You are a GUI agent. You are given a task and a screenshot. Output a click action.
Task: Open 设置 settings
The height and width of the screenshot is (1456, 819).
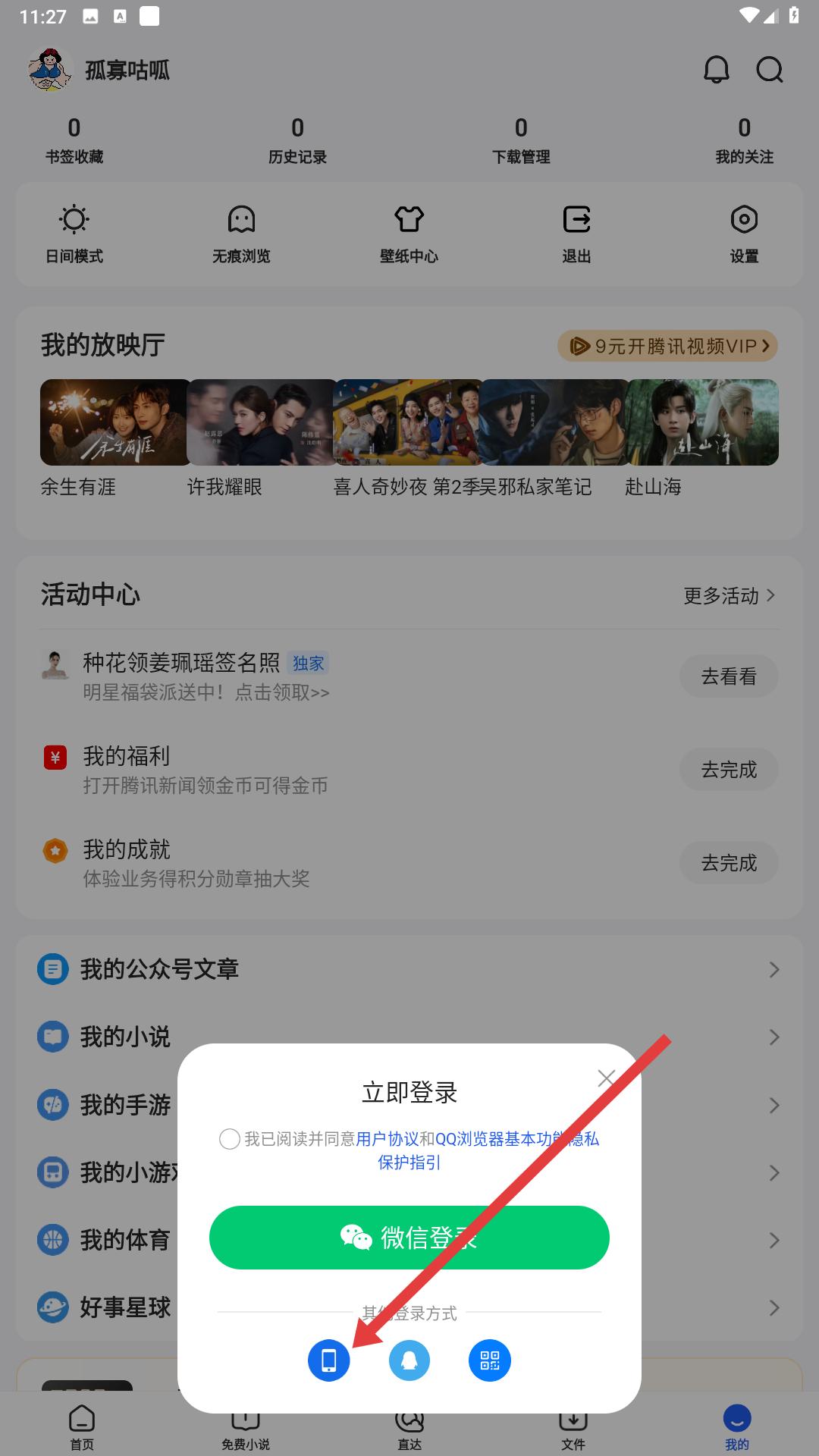tap(744, 234)
